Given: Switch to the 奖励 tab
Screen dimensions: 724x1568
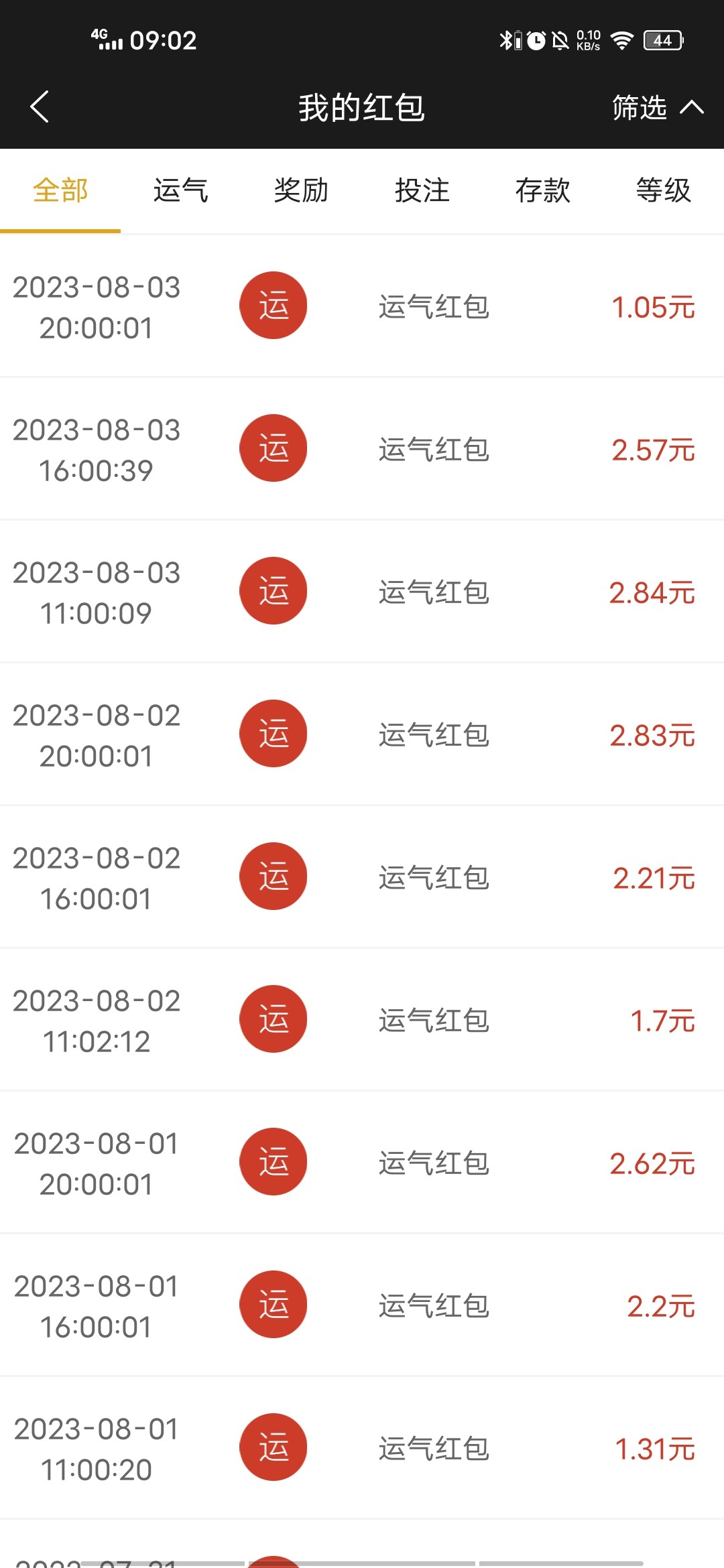Looking at the screenshot, I should pos(302,191).
